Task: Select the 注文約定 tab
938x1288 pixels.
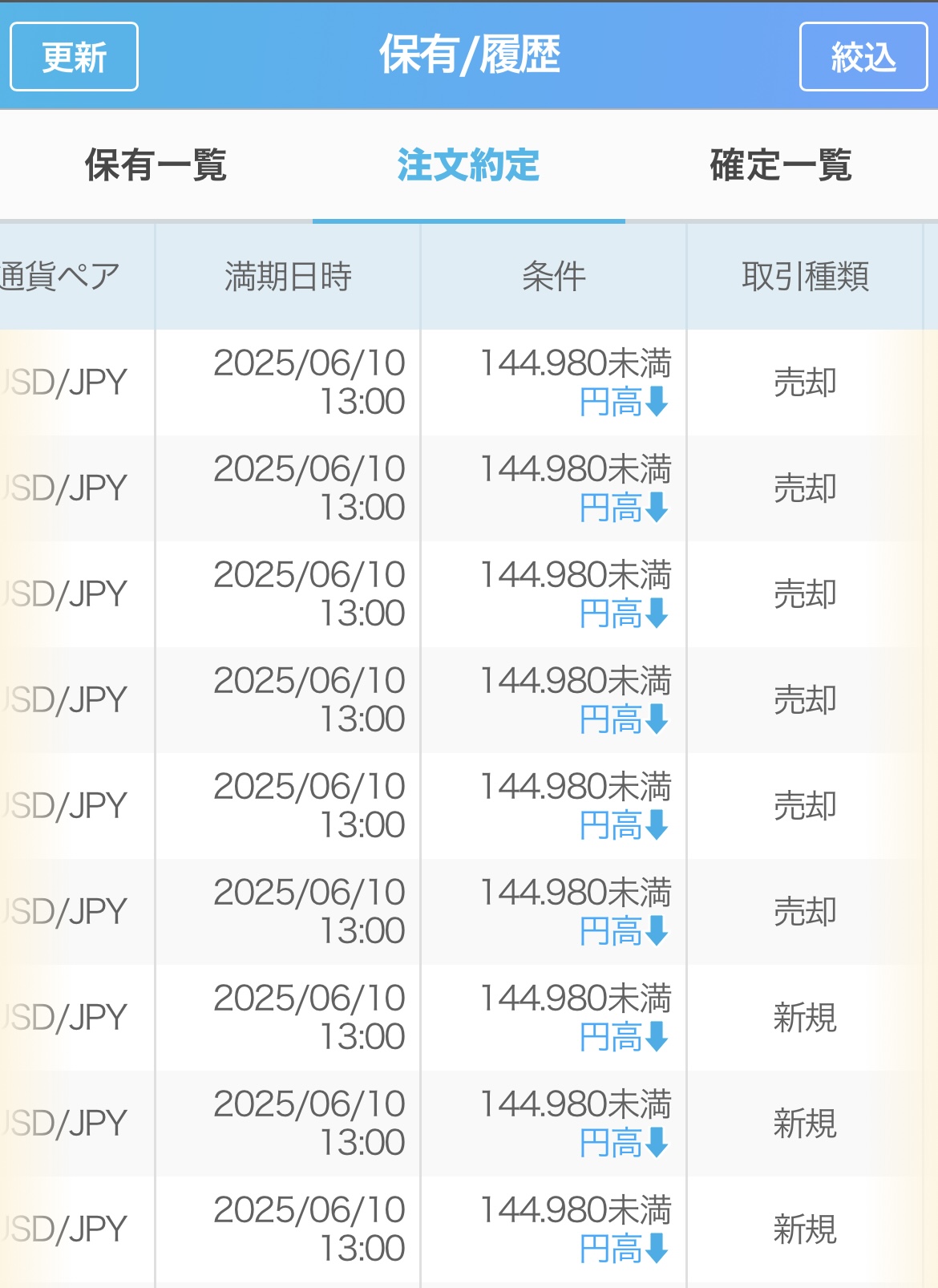Action: pos(468,165)
